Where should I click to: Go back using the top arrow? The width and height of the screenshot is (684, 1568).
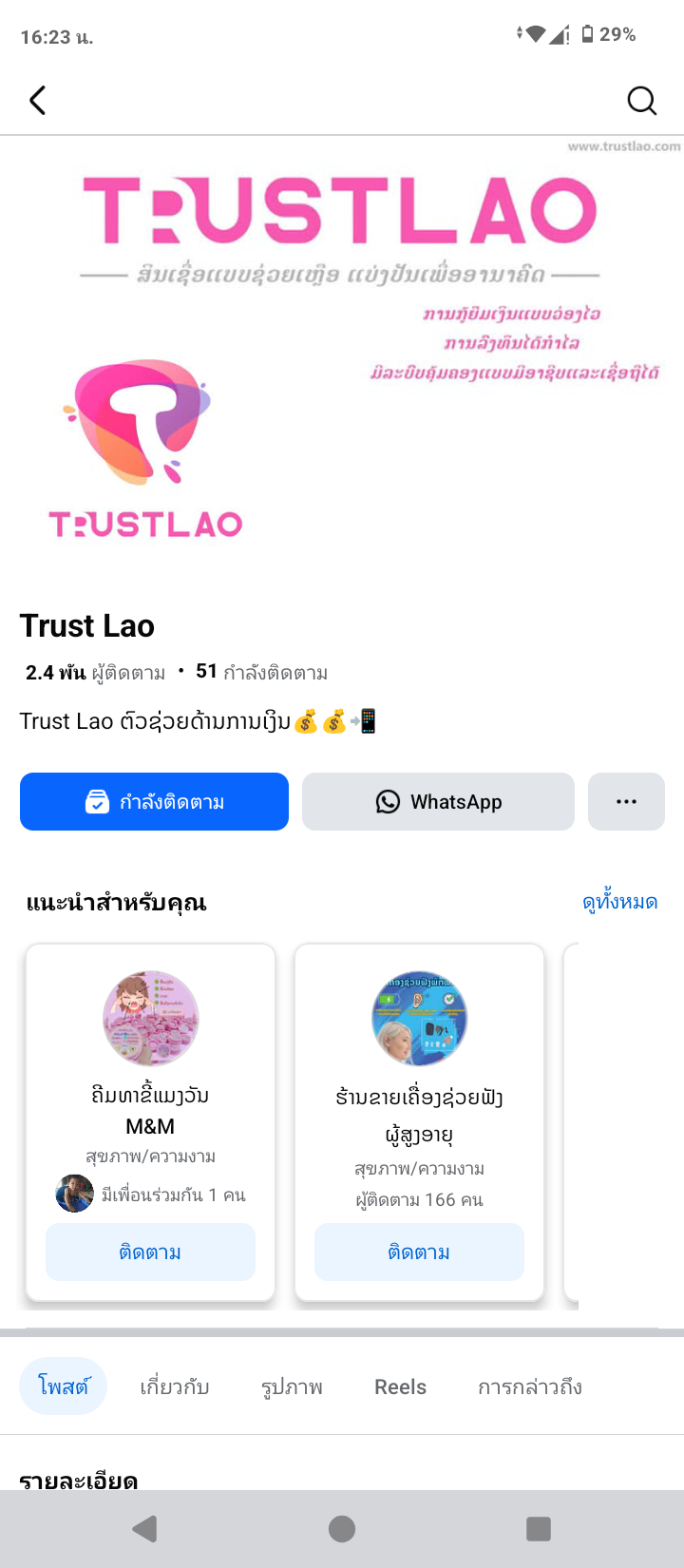[38, 100]
